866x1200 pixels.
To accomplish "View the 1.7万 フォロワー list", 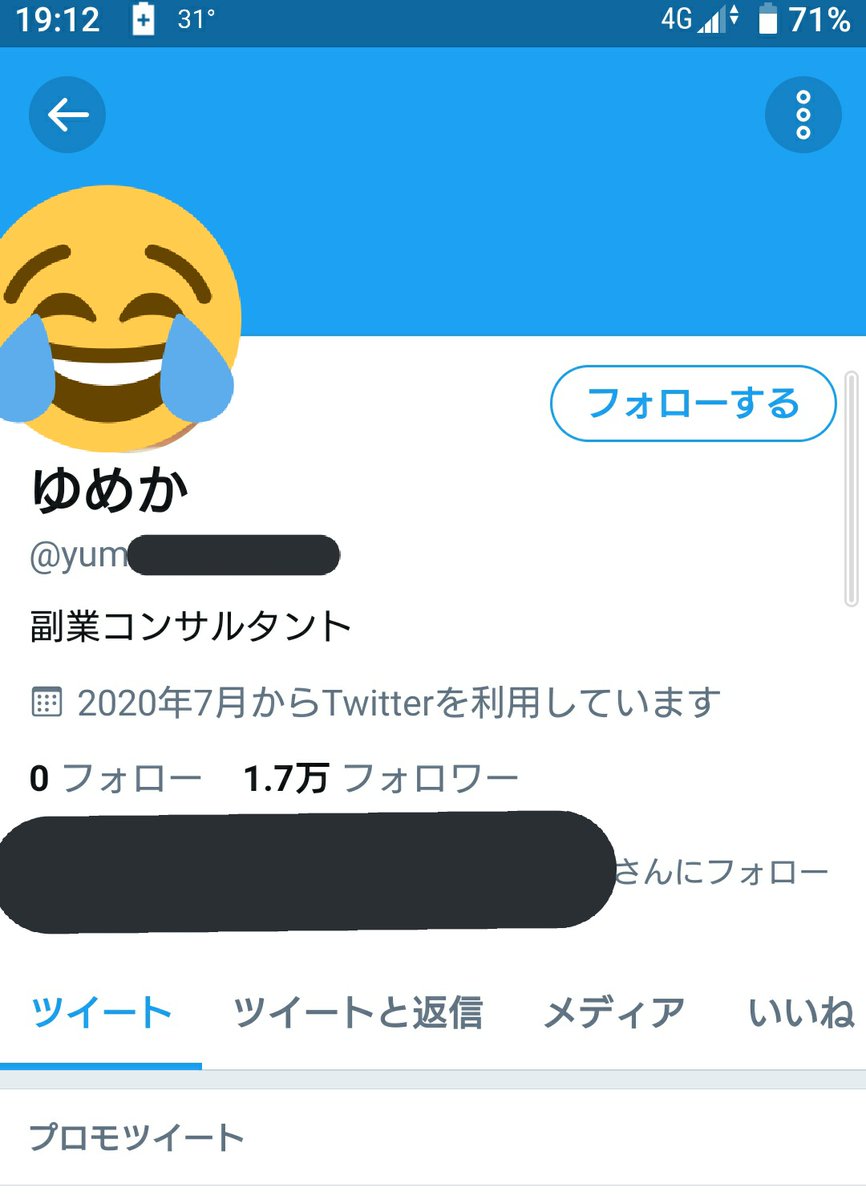I will (380, 778).
